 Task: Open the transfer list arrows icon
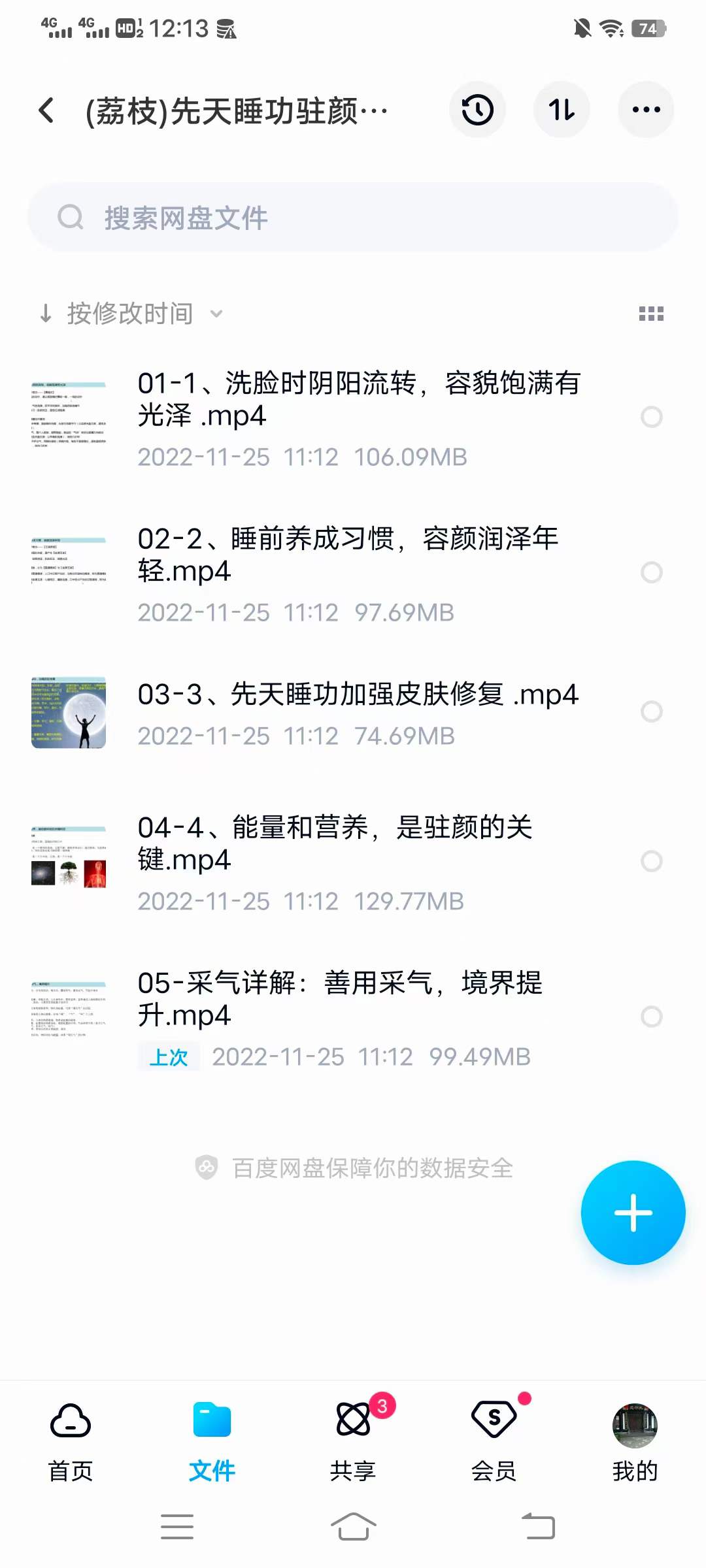coord(562,110)
